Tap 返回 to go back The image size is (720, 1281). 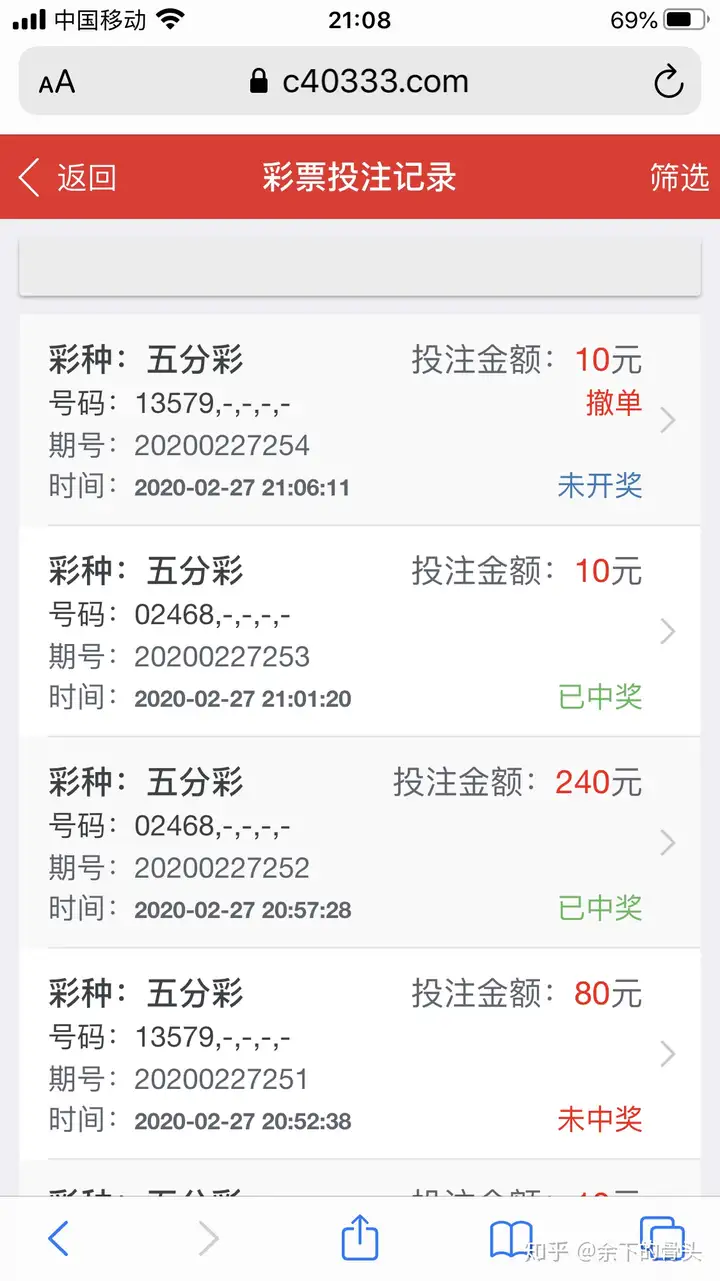click(68, 178)
